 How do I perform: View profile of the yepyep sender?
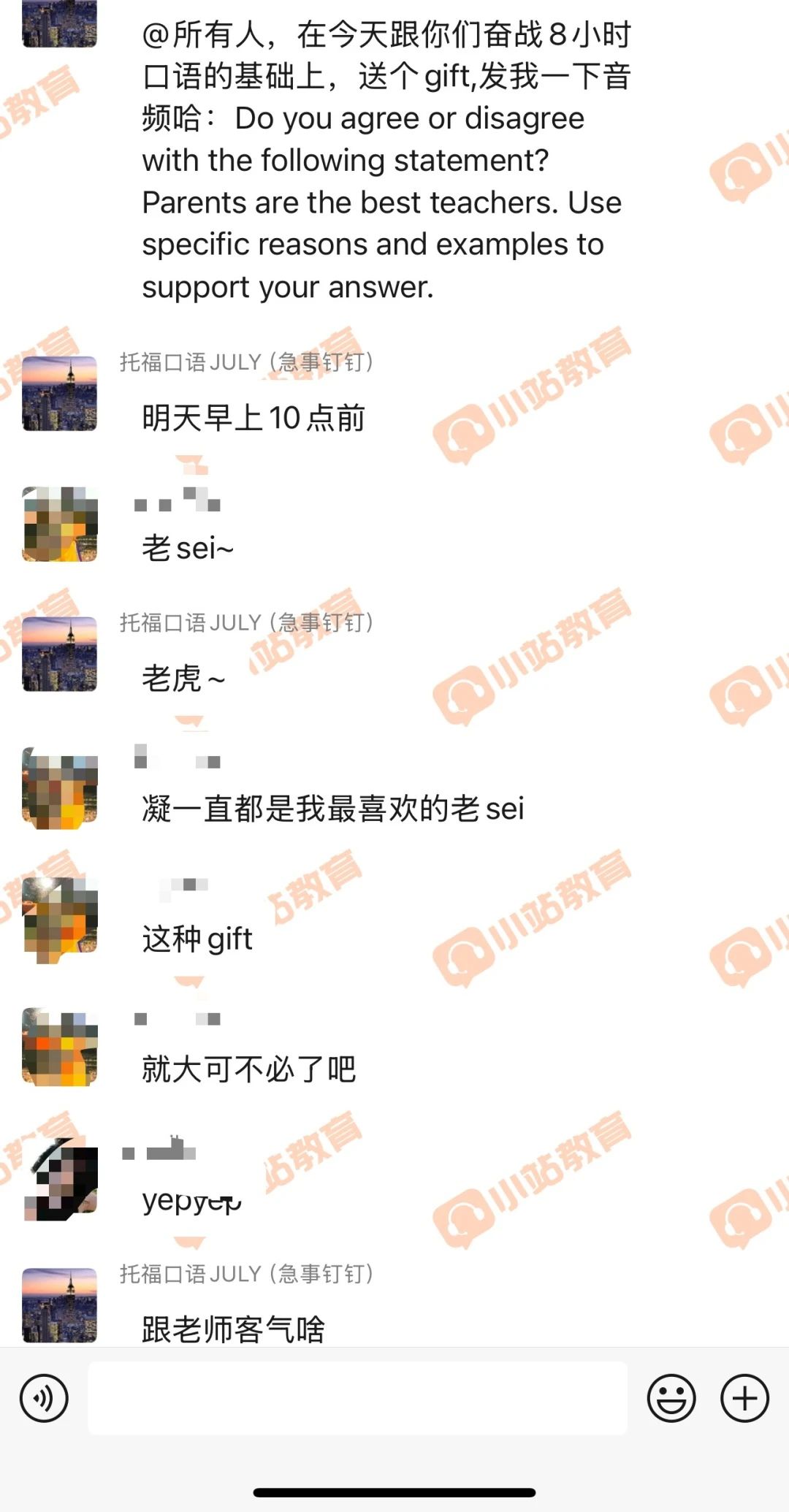60,1178
